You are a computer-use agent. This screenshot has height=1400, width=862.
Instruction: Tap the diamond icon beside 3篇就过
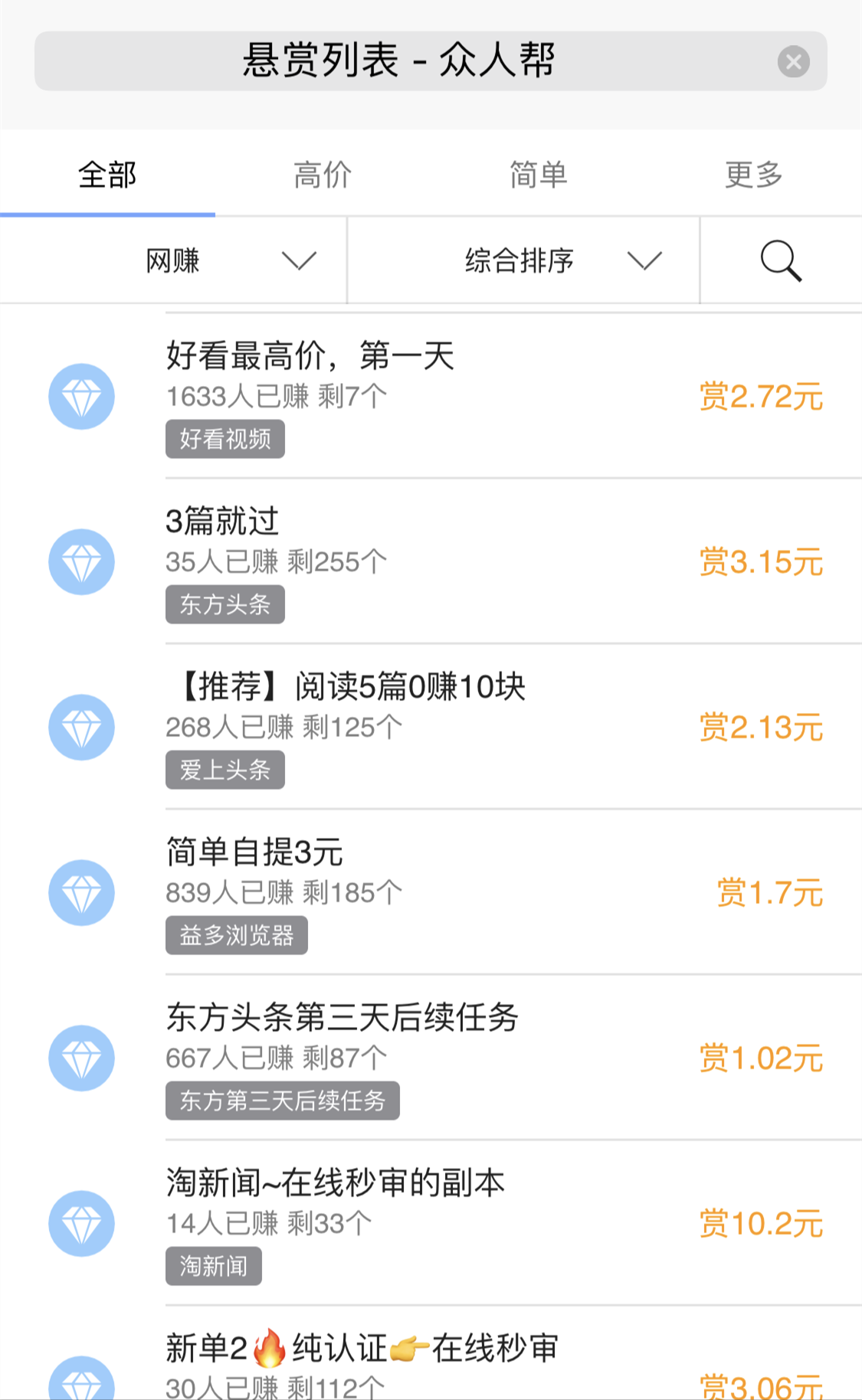pos(81,561)
